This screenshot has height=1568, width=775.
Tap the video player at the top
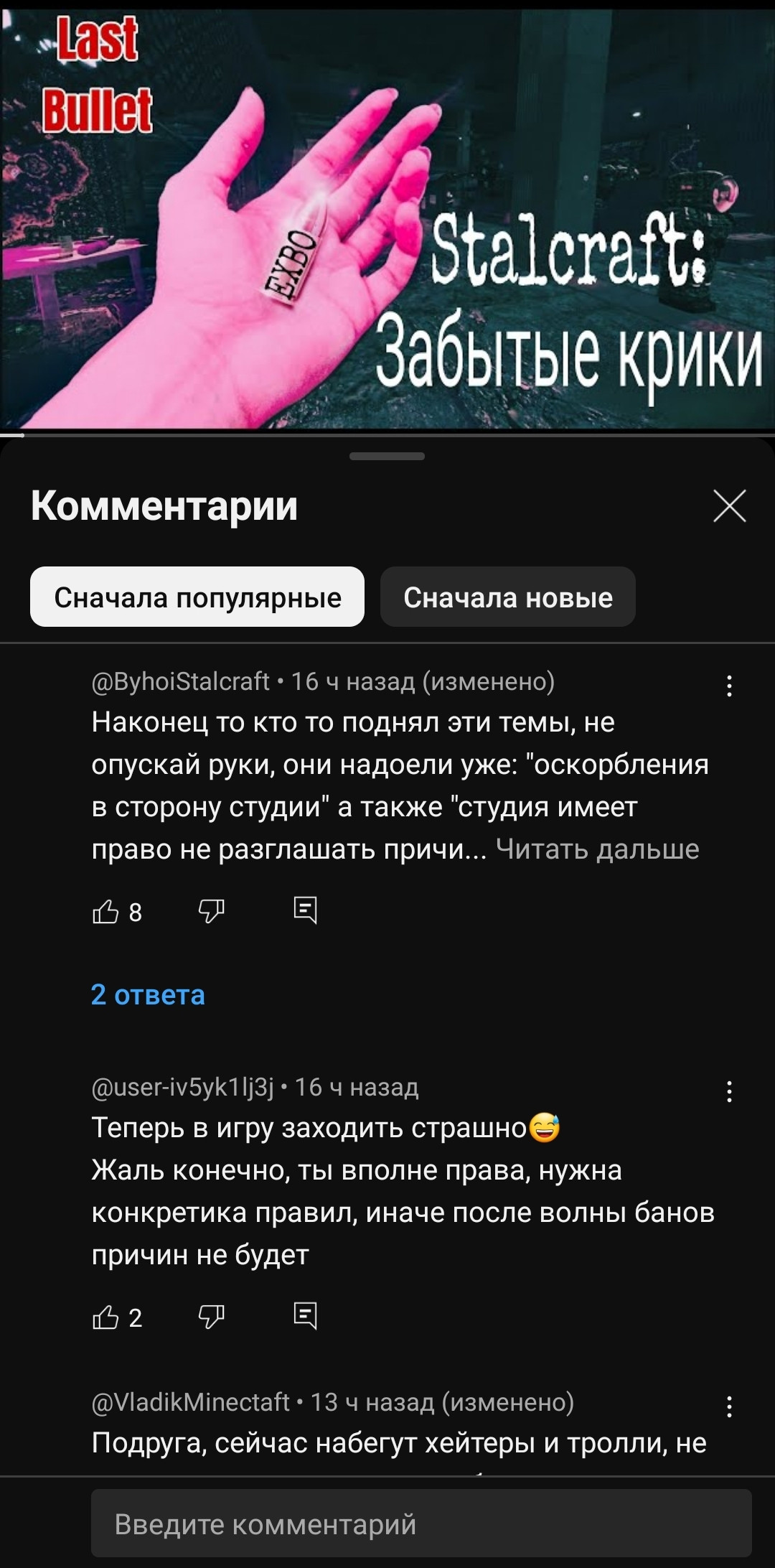point(387,215)
